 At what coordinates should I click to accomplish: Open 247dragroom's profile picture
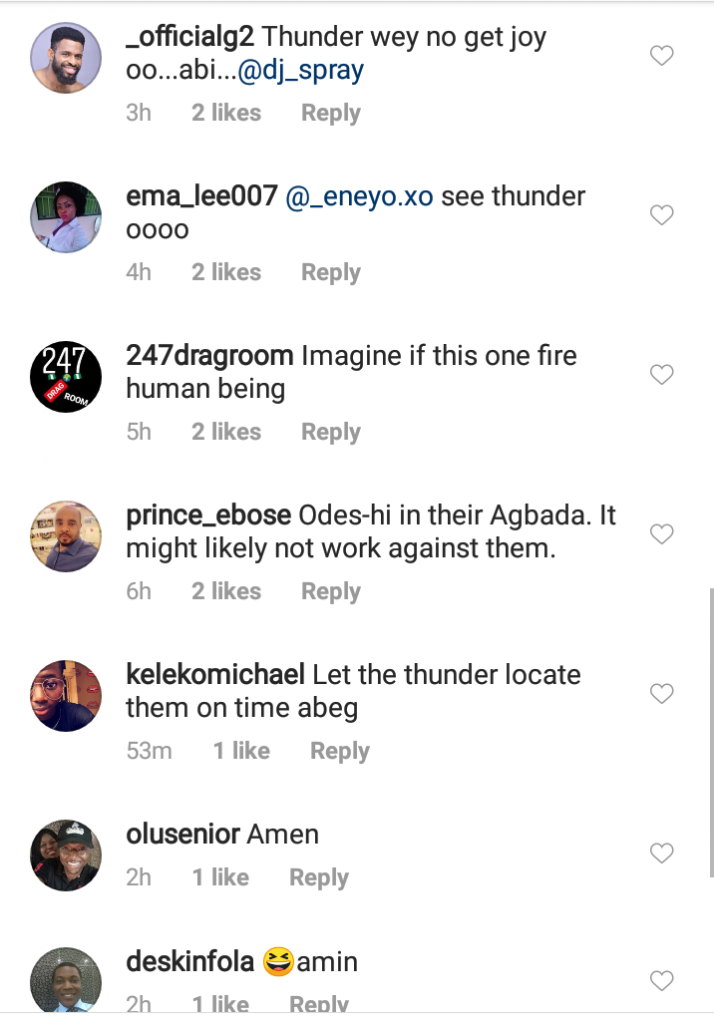click(x=65, y=376)
